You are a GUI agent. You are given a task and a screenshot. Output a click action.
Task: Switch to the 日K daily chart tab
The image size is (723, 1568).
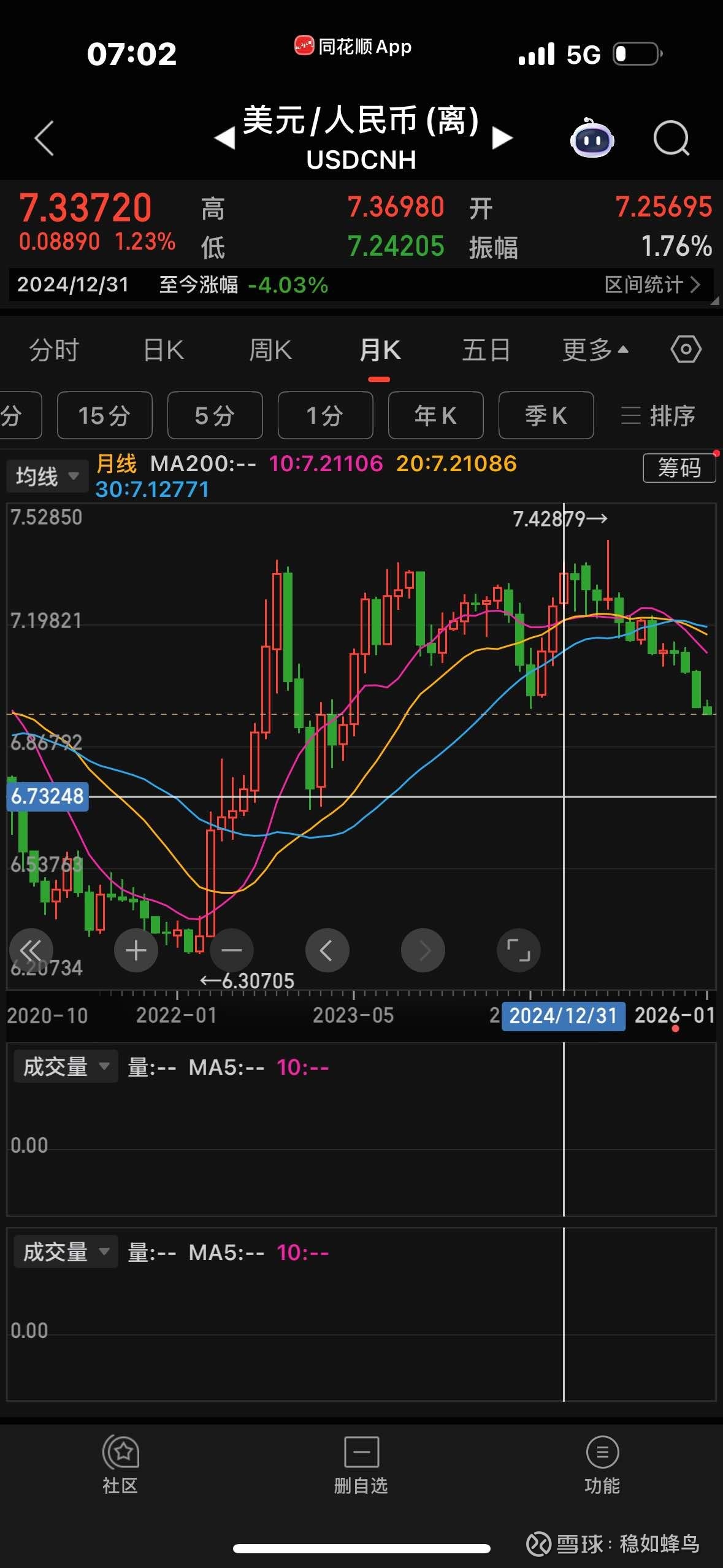coord(161,349)
